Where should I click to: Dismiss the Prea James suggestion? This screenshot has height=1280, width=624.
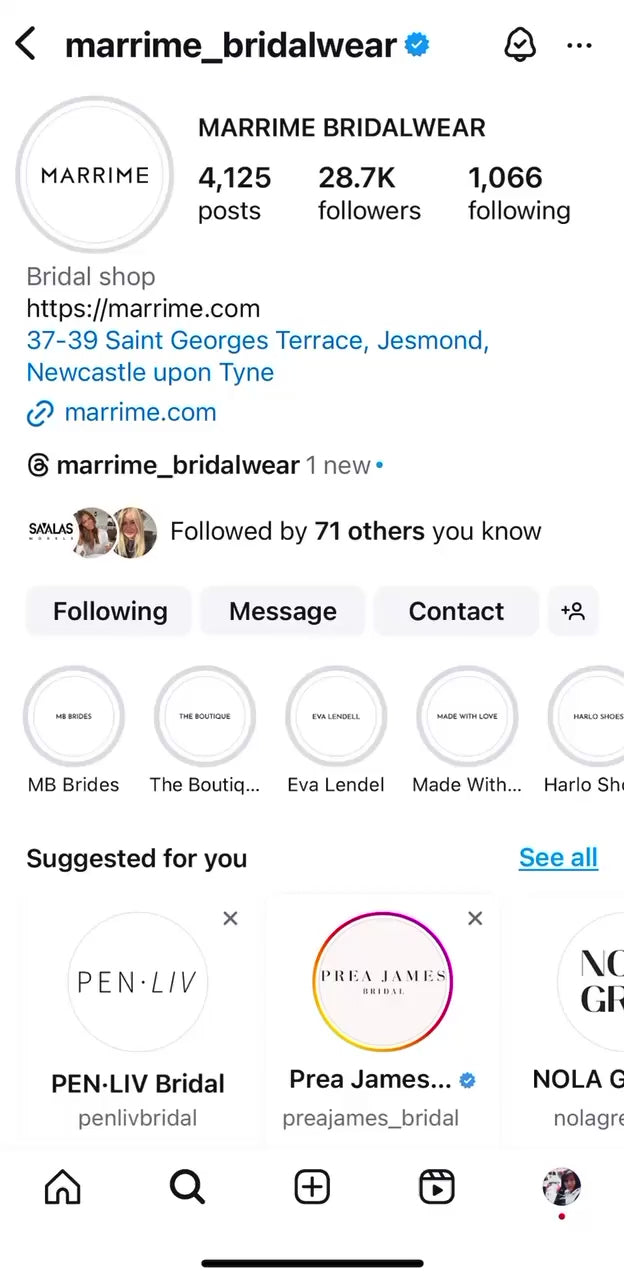click(x=475, y=918)
